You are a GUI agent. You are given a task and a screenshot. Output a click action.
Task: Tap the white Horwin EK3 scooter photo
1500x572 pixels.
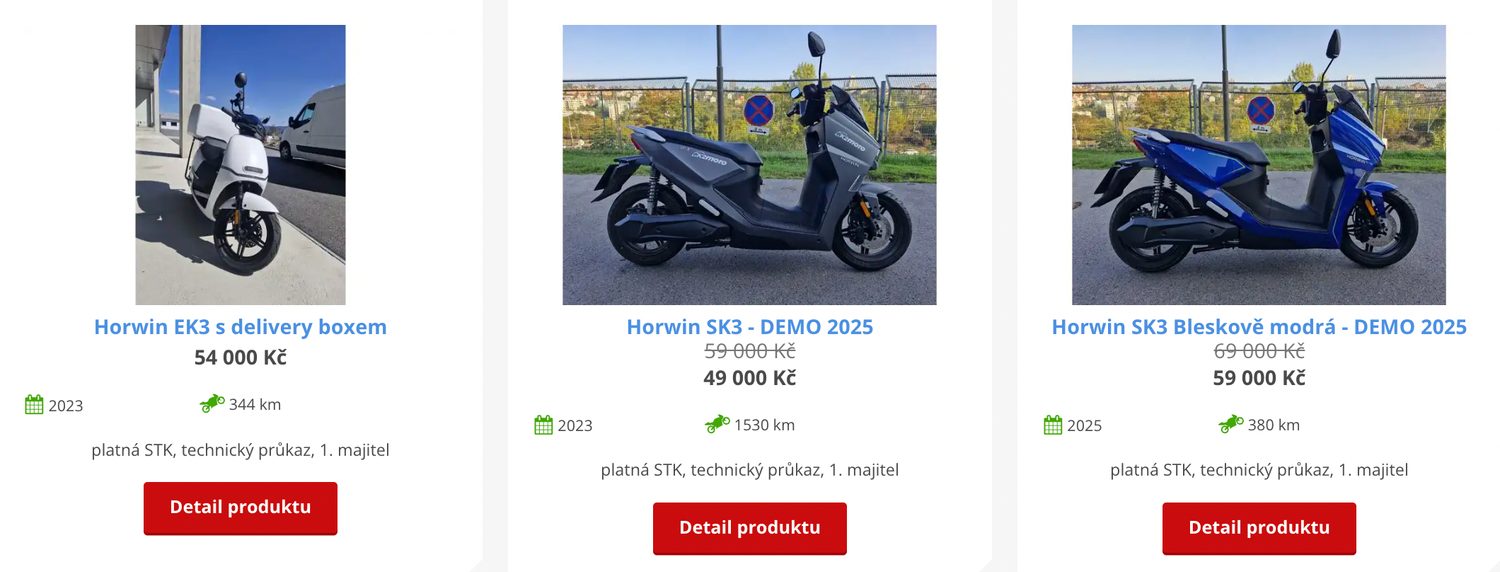point(240,165)
